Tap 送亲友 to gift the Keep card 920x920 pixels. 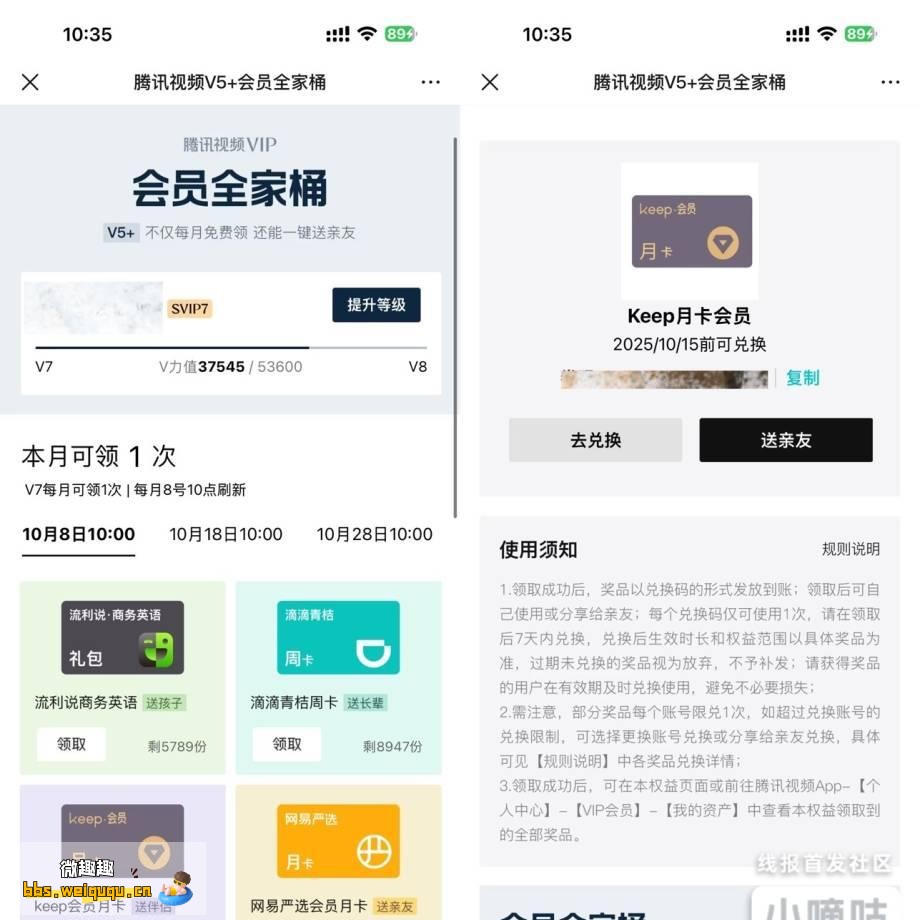click(x=786, y=440)
